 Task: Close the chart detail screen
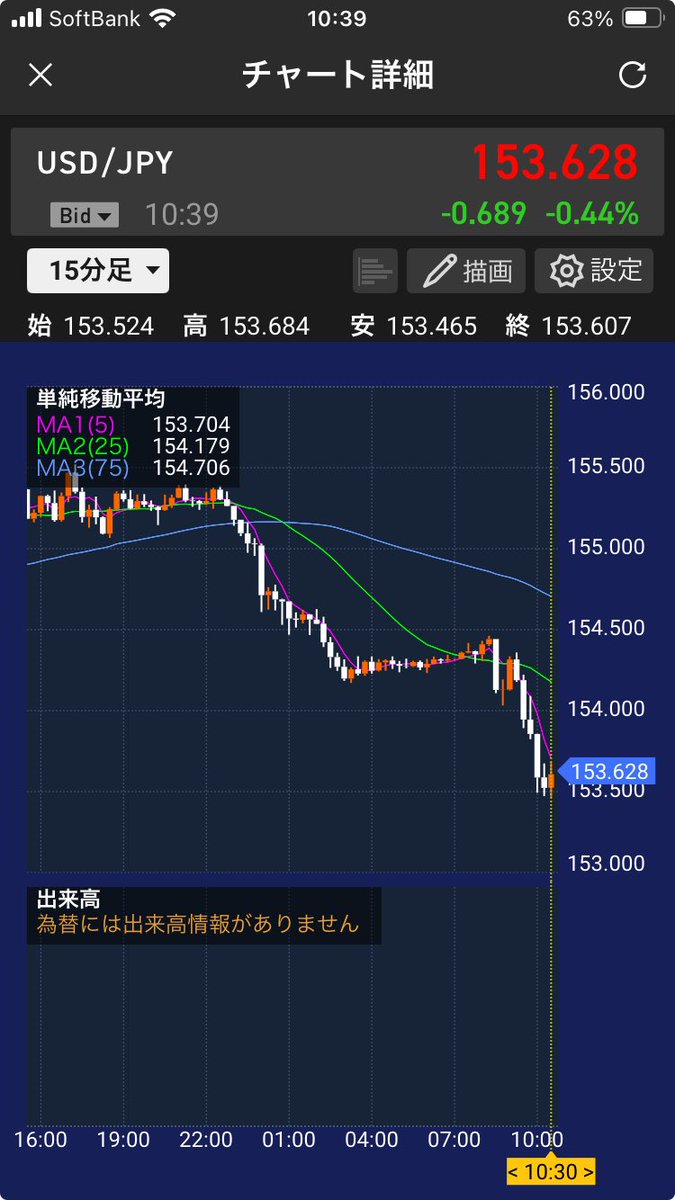coord(40,75)
